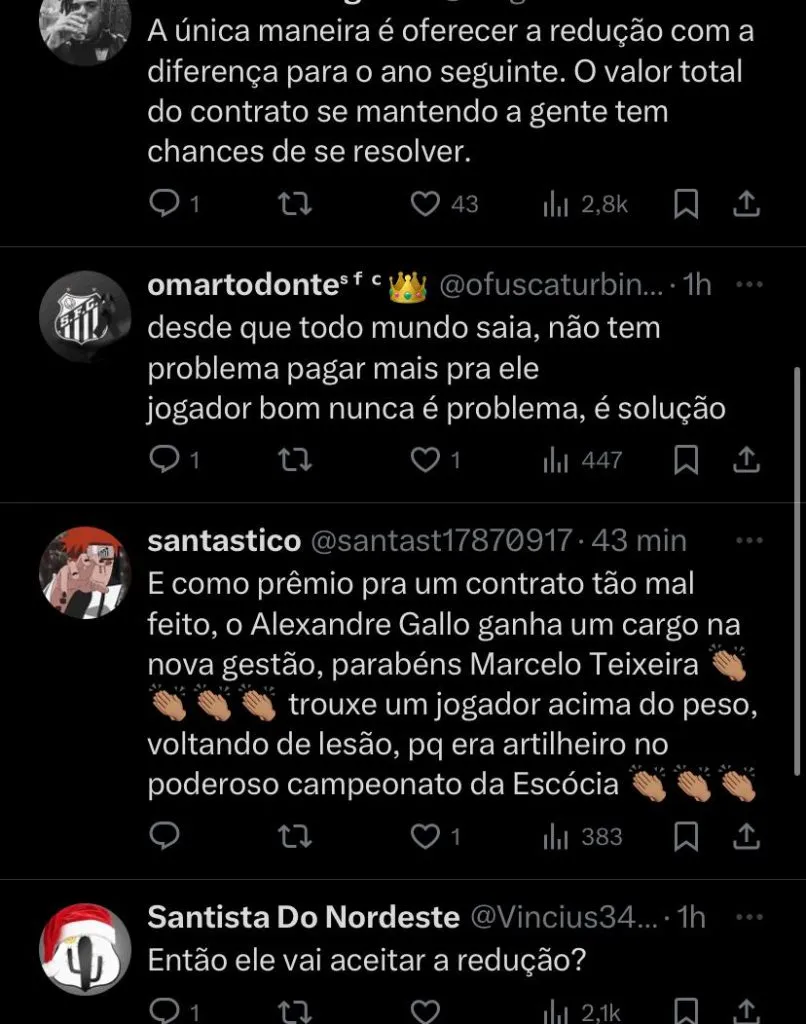Open overflow menu on Santista Do Nordeste's reply
The height and width of the screenshot is (1024, 806).
tap(749, 916)
